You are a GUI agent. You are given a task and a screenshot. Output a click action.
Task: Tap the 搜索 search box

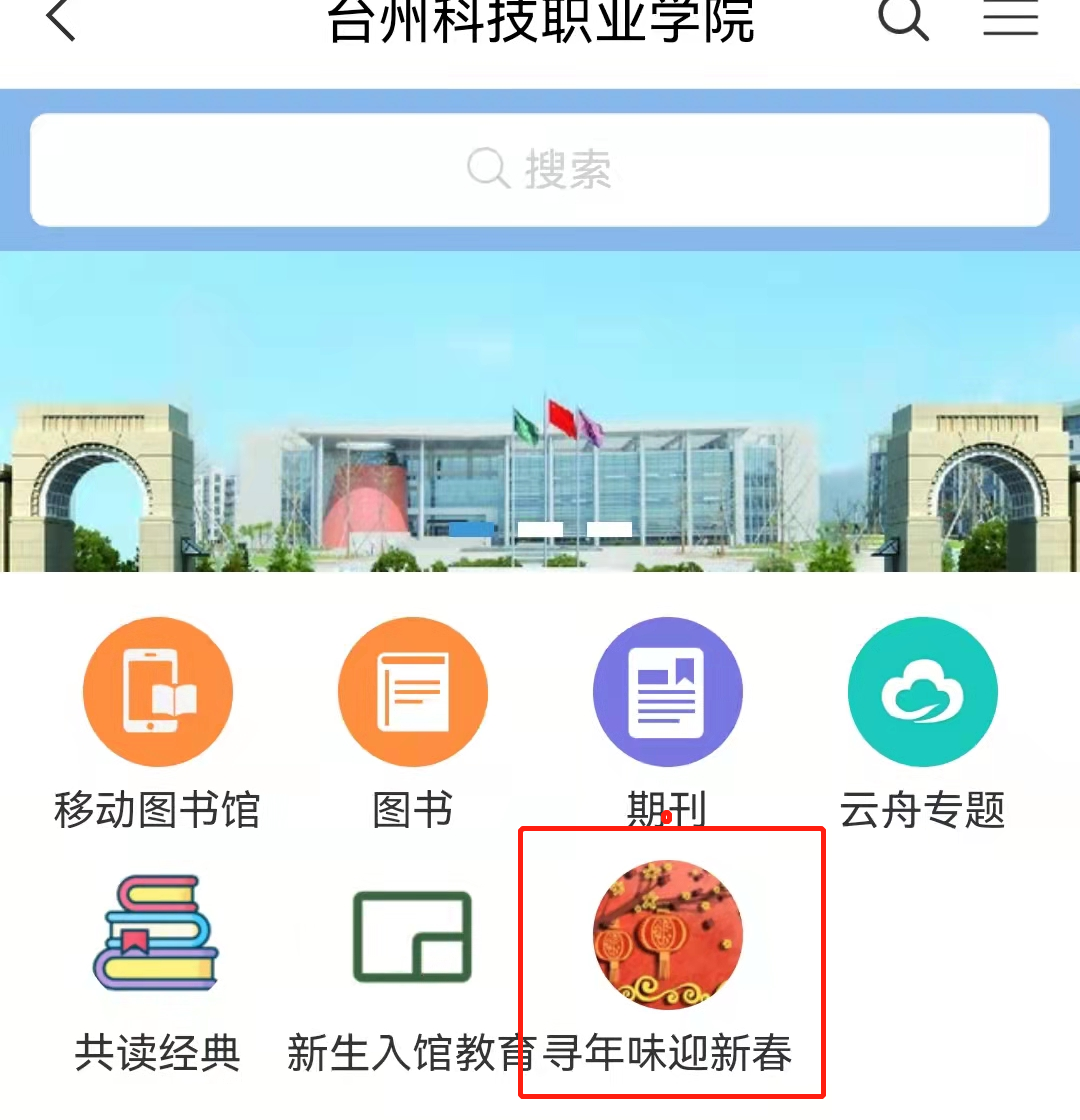click(540, 170)
